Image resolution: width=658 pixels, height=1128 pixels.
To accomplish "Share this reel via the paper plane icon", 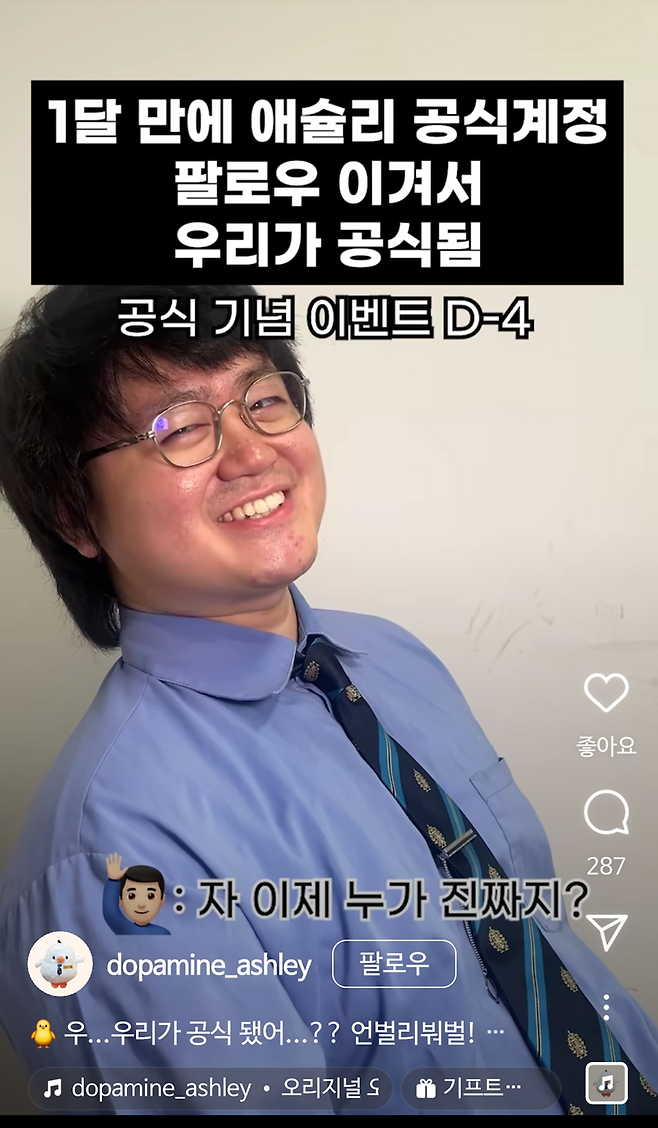I will (x=606, y=930).
